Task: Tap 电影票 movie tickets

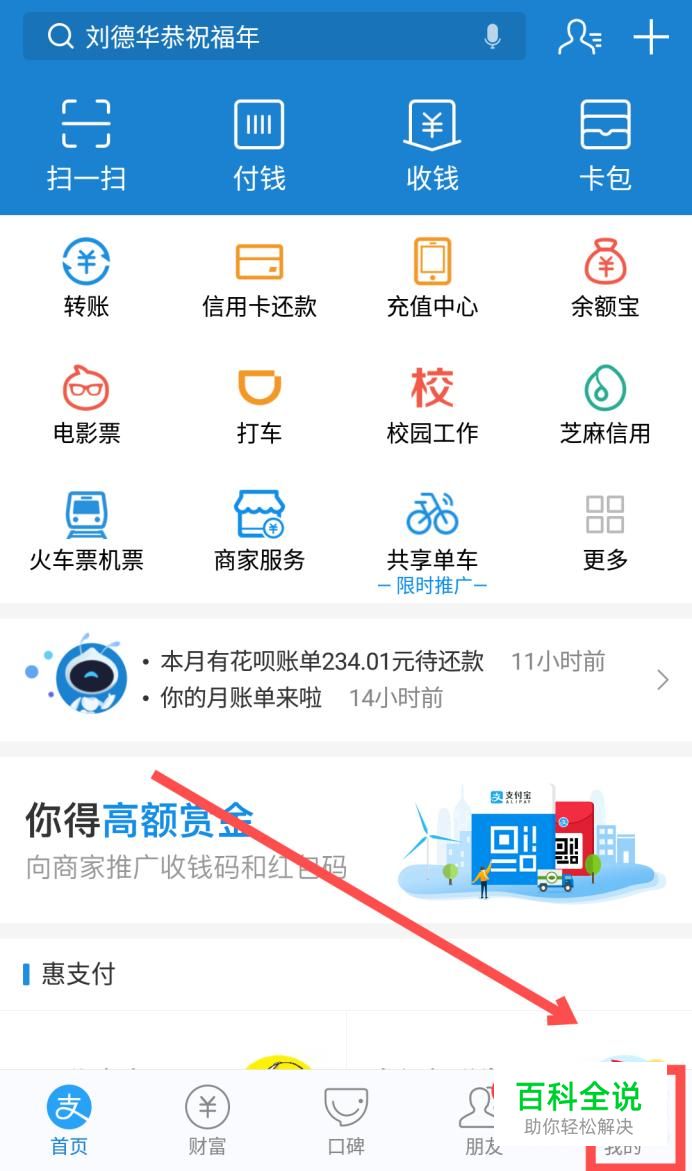Action: (x=86, y=405)
